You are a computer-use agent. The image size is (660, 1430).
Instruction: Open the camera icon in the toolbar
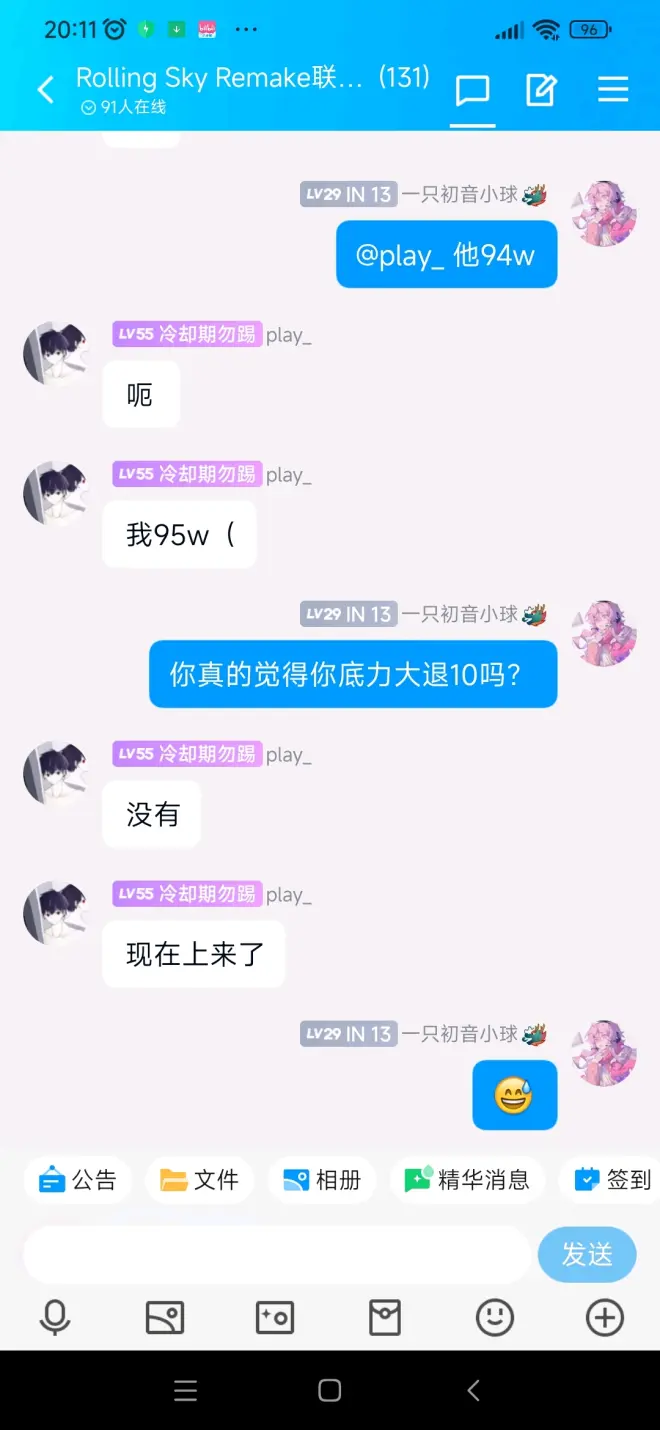pos(275,1318)
